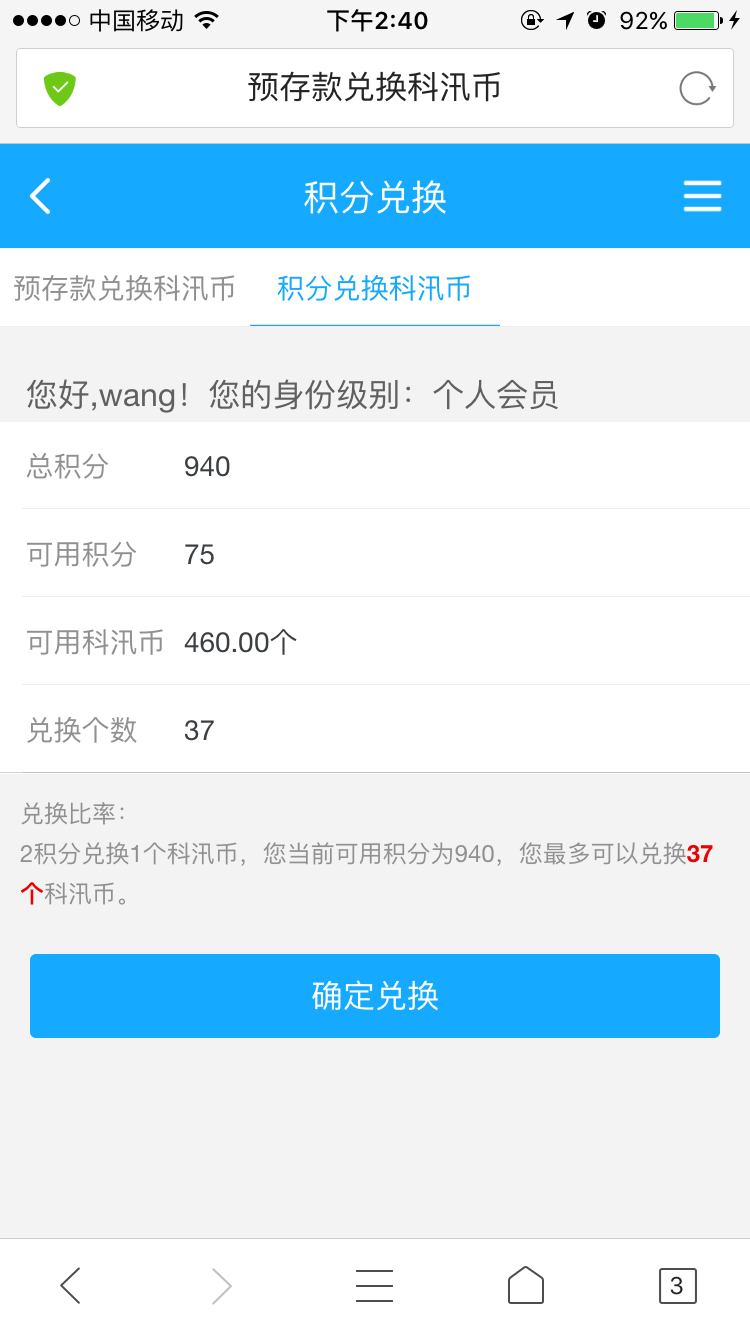Confirm with the 确定兑换 button

click(375, 996)
